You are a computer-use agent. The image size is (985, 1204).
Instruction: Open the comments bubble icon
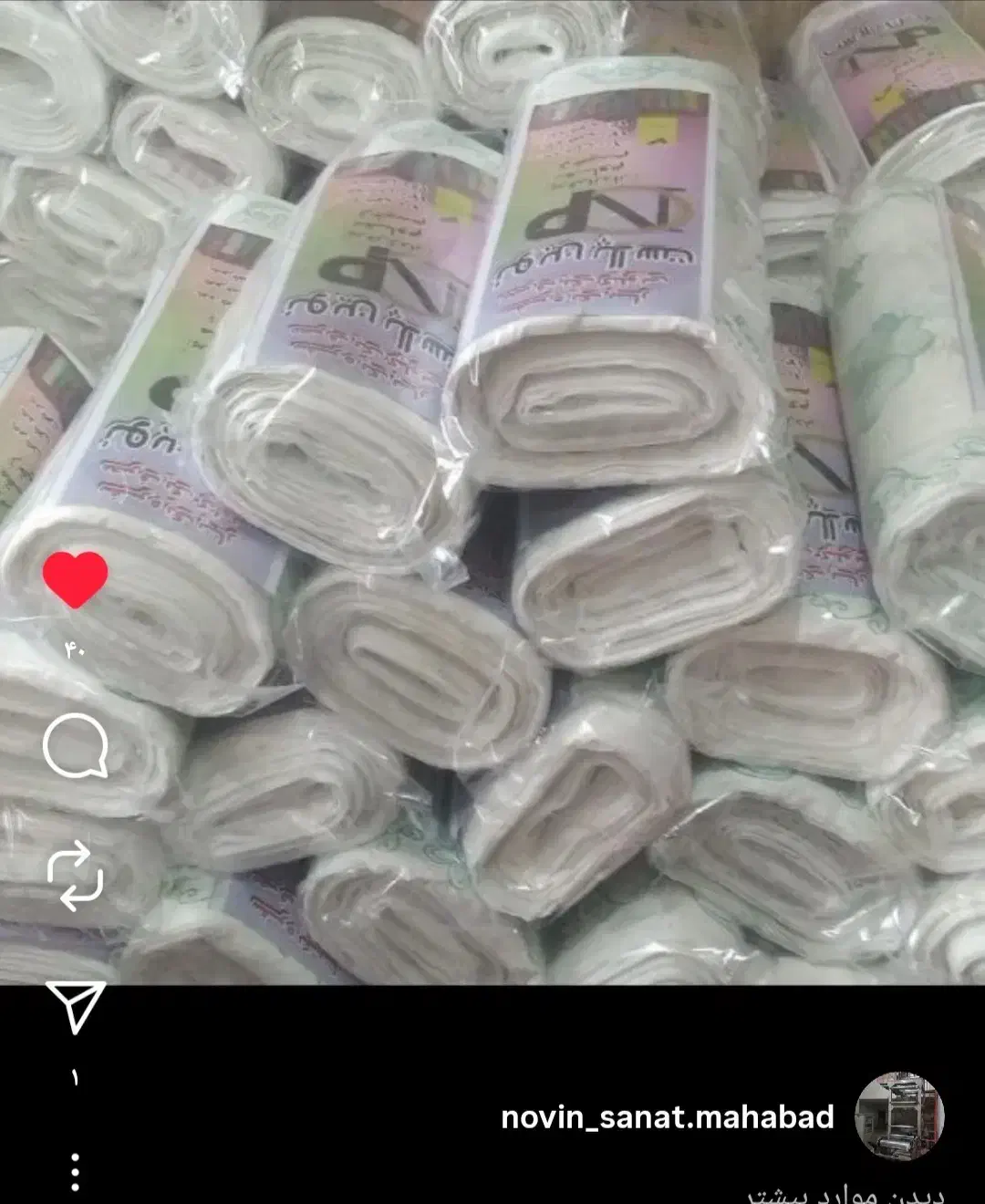pyautogui.click(x=76, y=747)
